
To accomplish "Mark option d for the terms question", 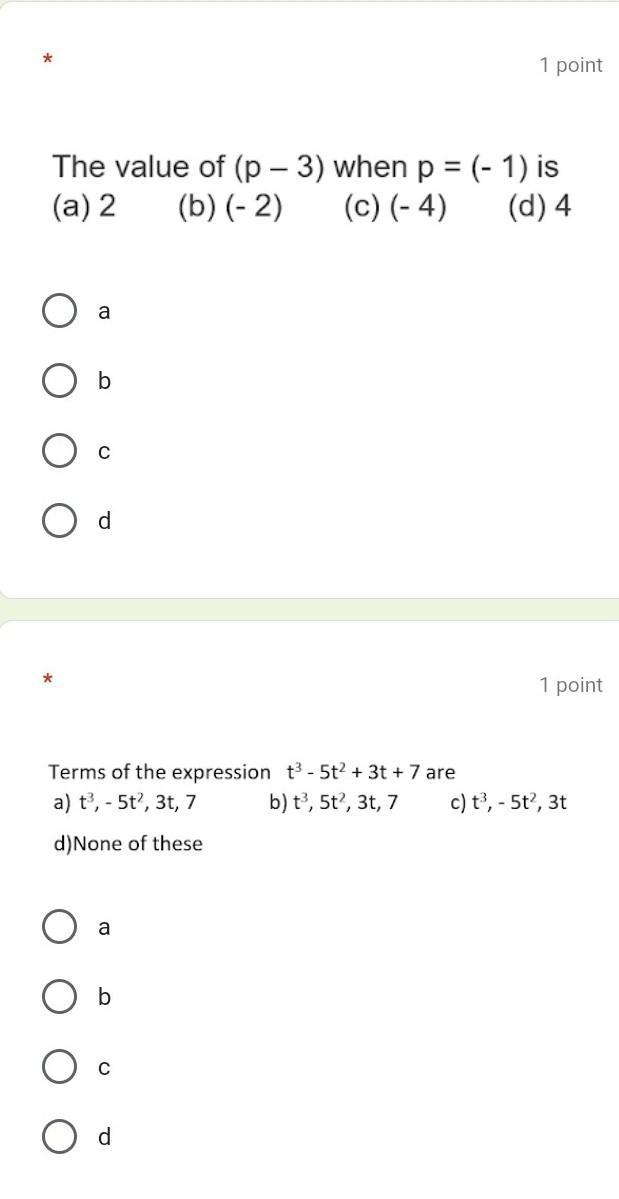I will pos(60,1137).
